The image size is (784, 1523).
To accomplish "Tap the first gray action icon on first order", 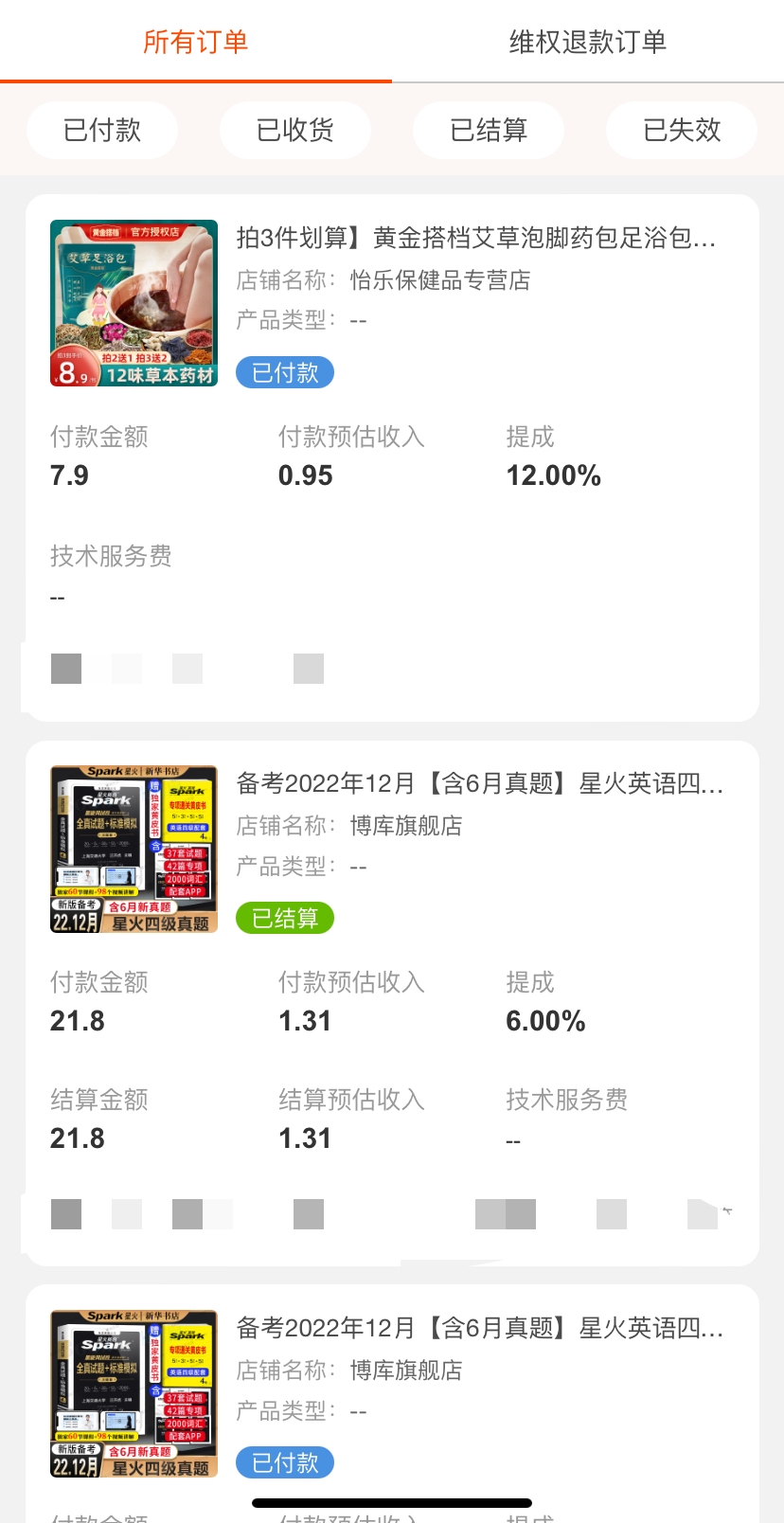I will pos(65,668).
